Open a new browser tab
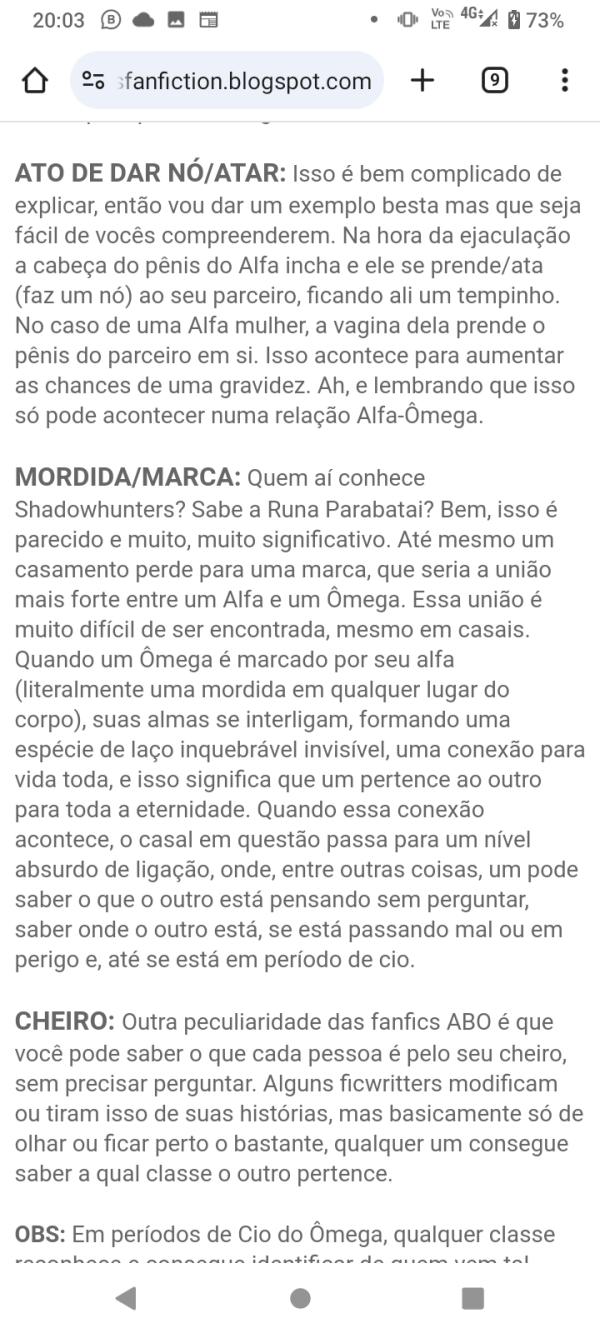Screen dimensions: 600x1333 423,81
